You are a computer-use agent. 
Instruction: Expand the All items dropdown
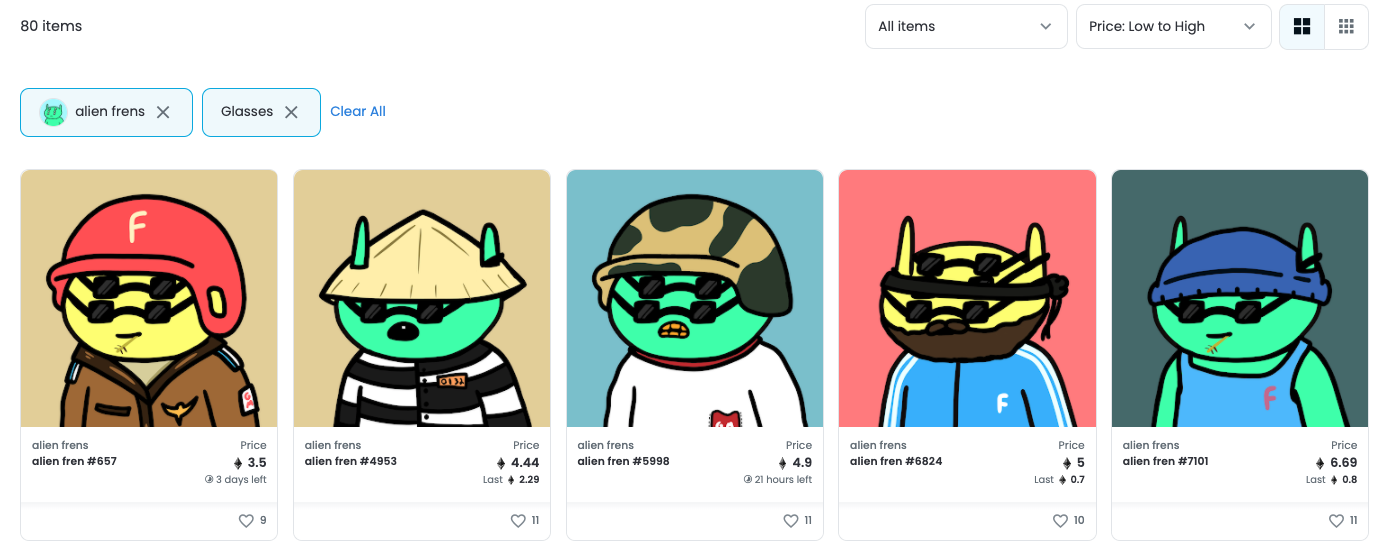(965, 27)
